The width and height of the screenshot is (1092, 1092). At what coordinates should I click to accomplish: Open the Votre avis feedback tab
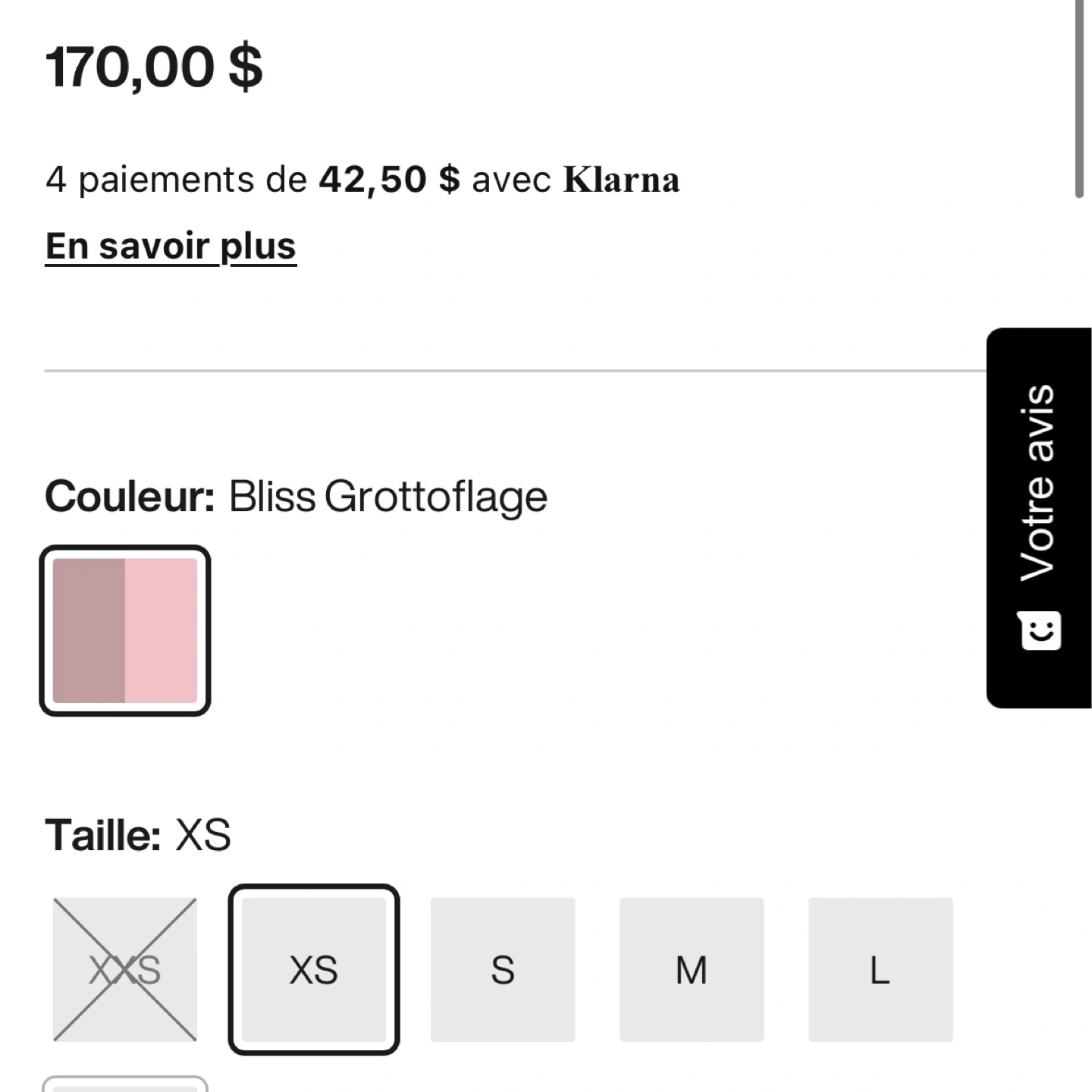(x=1038, y=518)
